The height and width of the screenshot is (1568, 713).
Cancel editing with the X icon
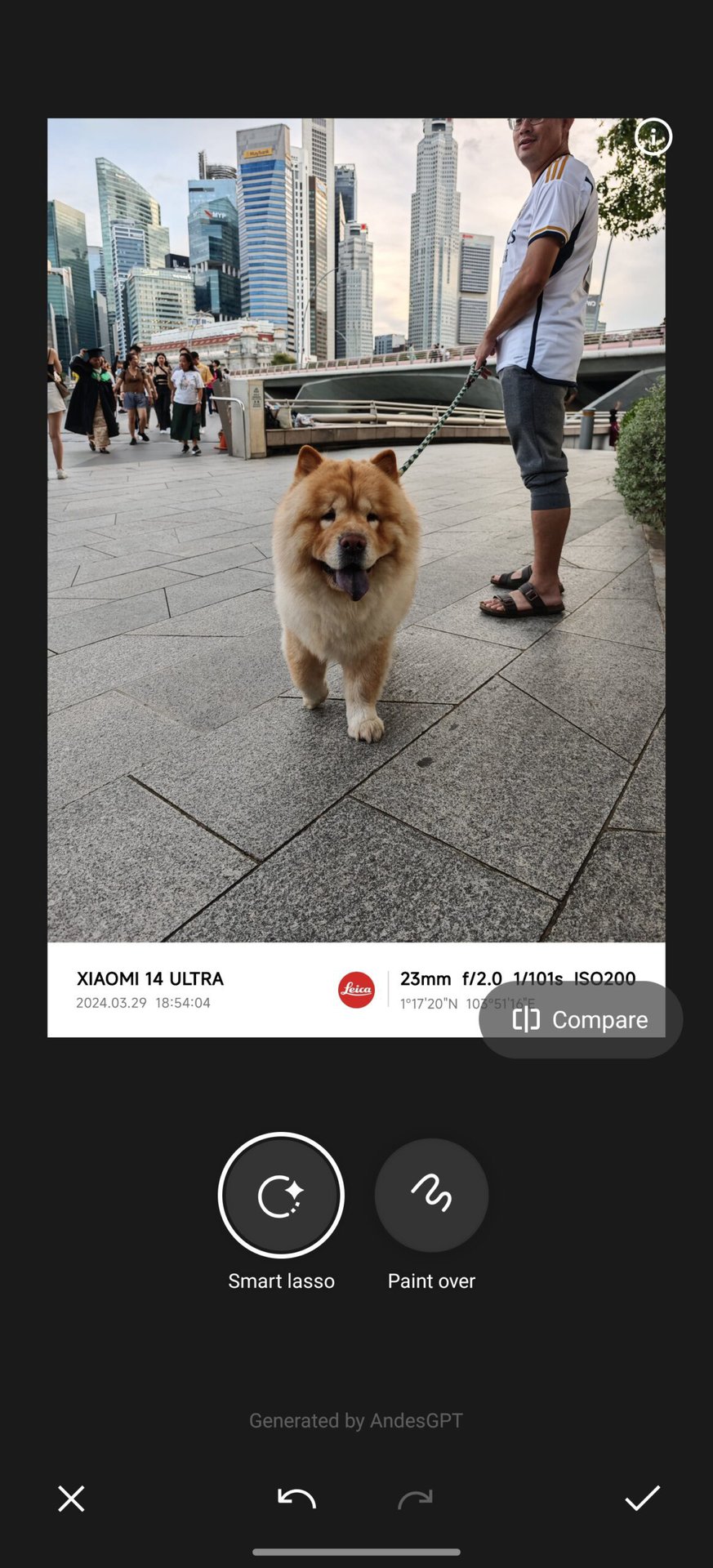[71, 1499]
